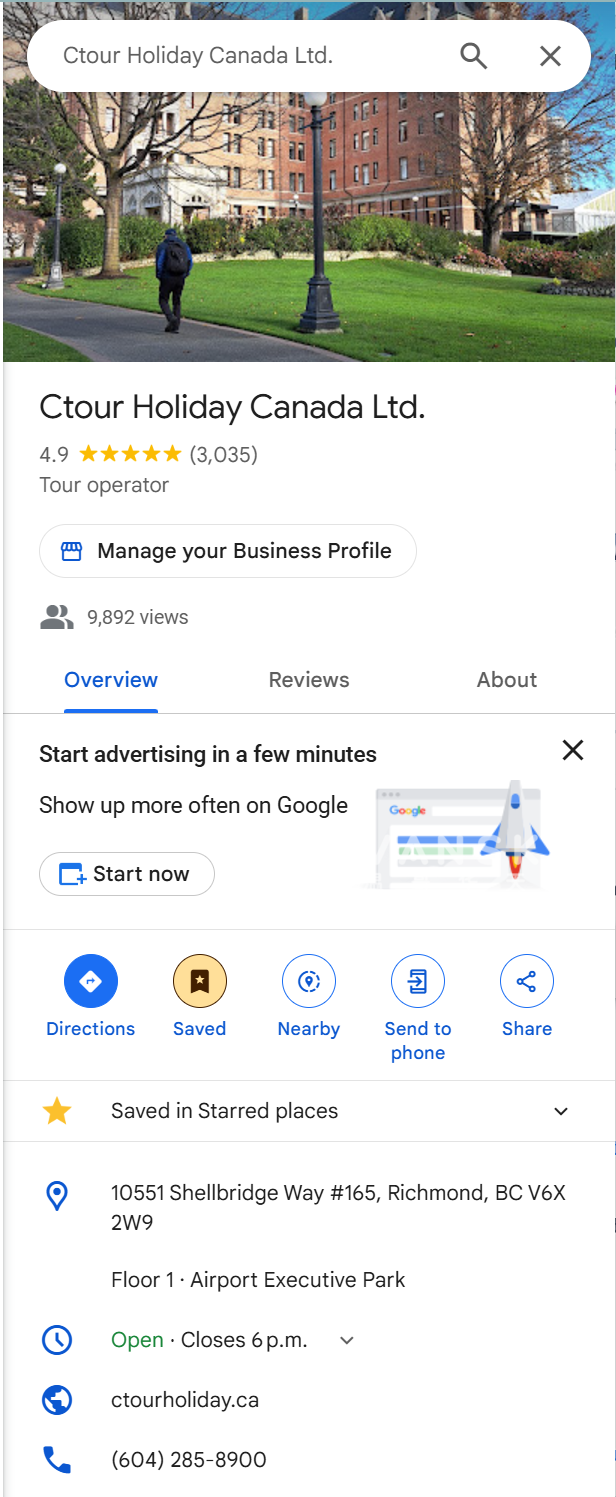Expand opening hours next to Closes 6 p.m.

347,1340
